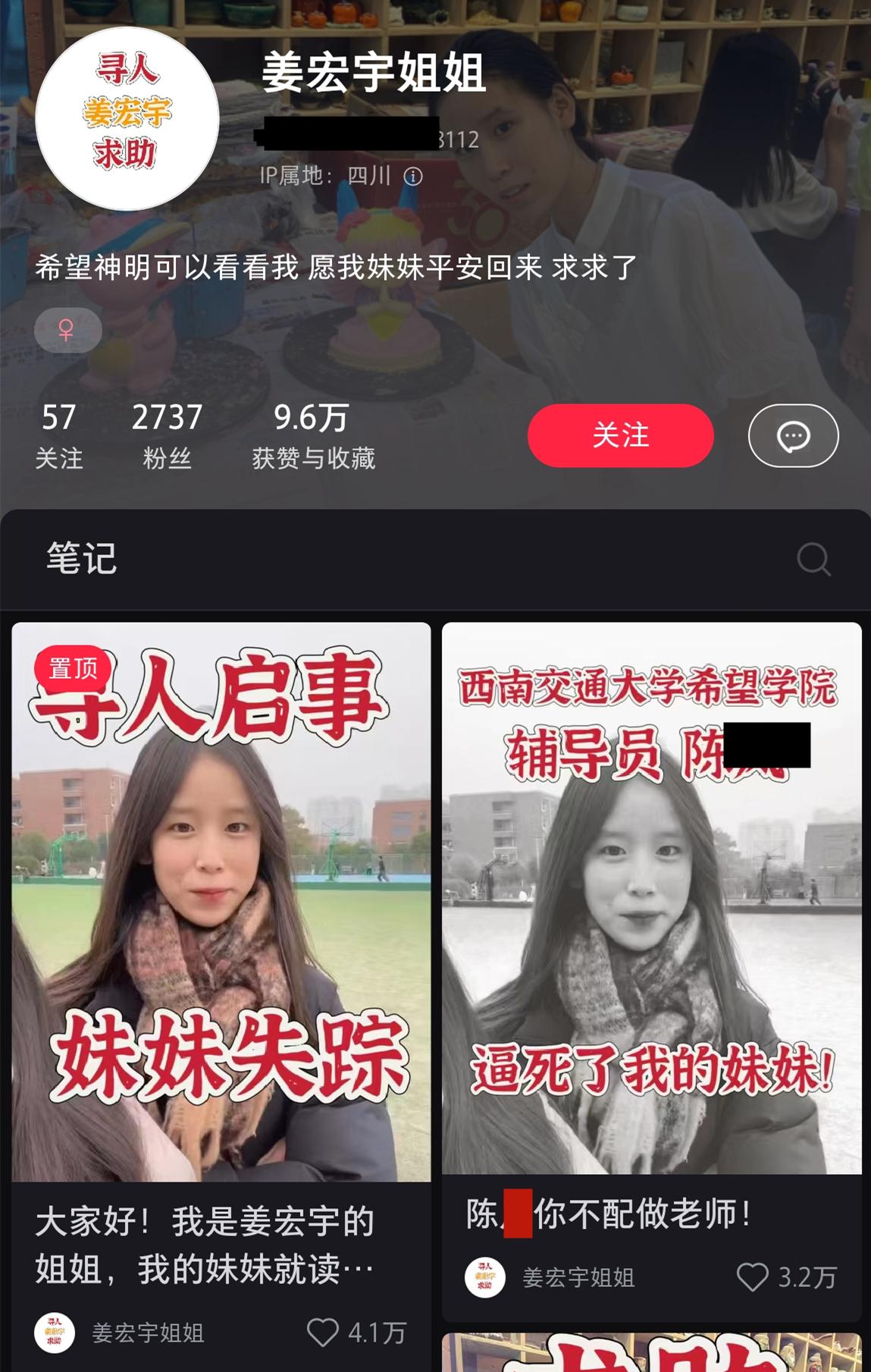Open the note about 西南交通大学希望学院 辅导员
Screen dimensions: 871x1372
651,898
